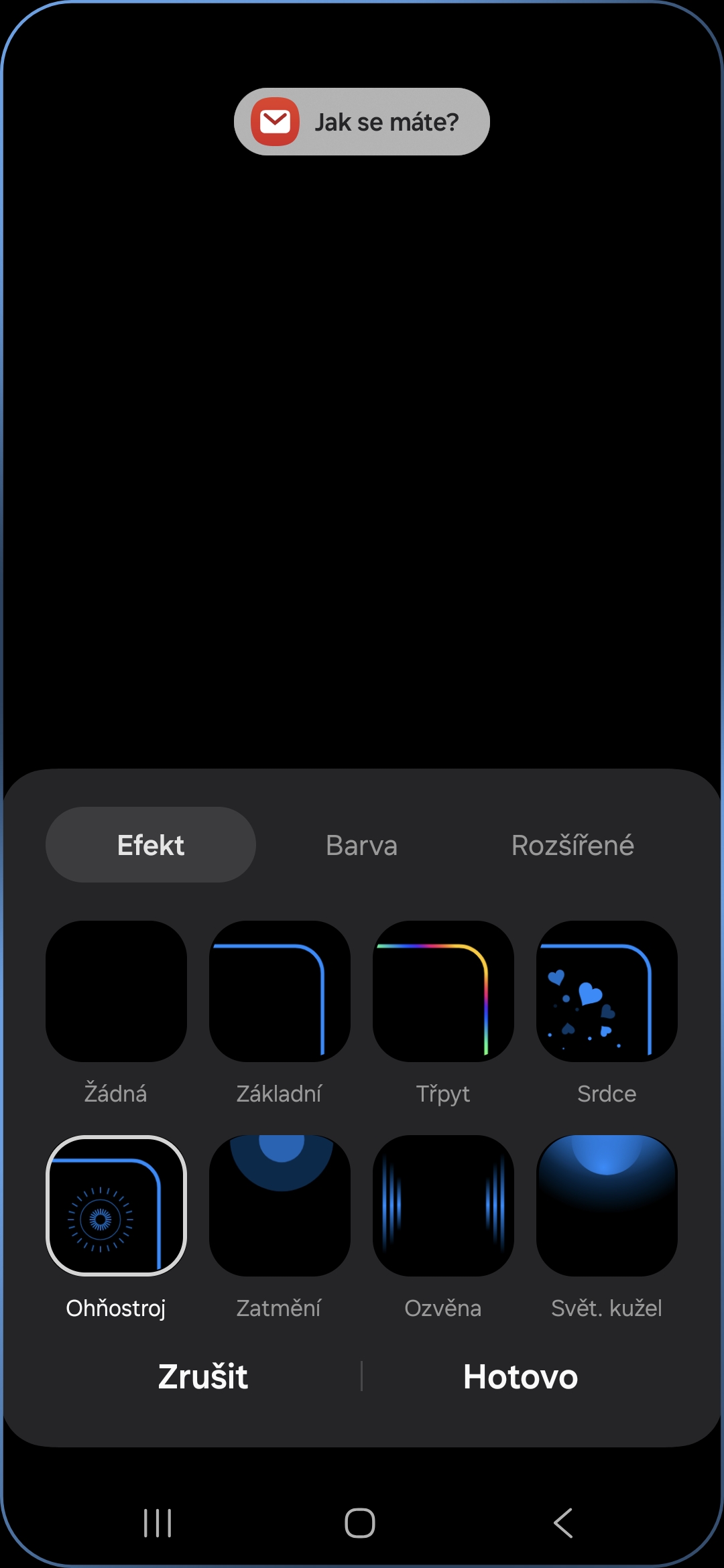Screen dimensions: 724x1568
Task: Select the Efekt tab
Action: 151,845
